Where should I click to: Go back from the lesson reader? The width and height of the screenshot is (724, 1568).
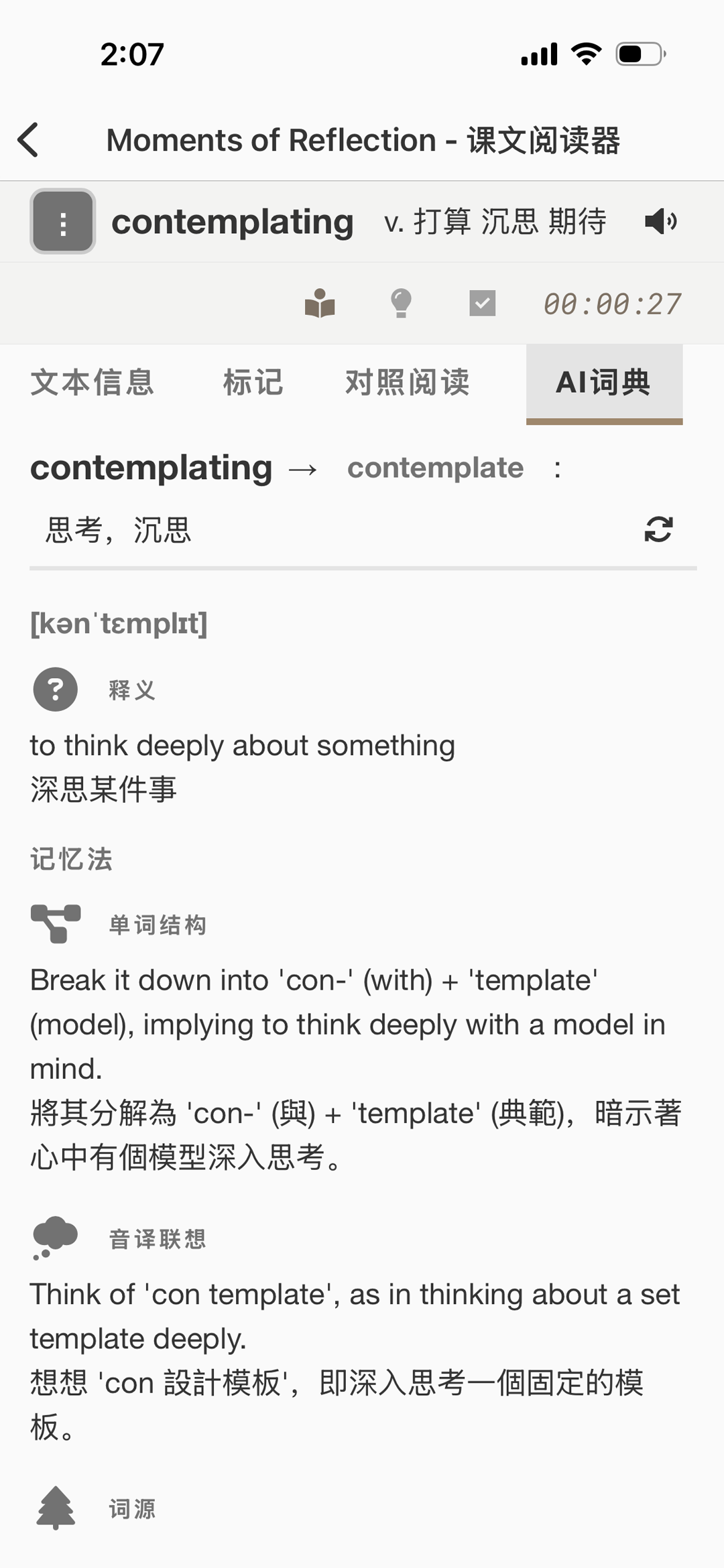coord(29,140)
